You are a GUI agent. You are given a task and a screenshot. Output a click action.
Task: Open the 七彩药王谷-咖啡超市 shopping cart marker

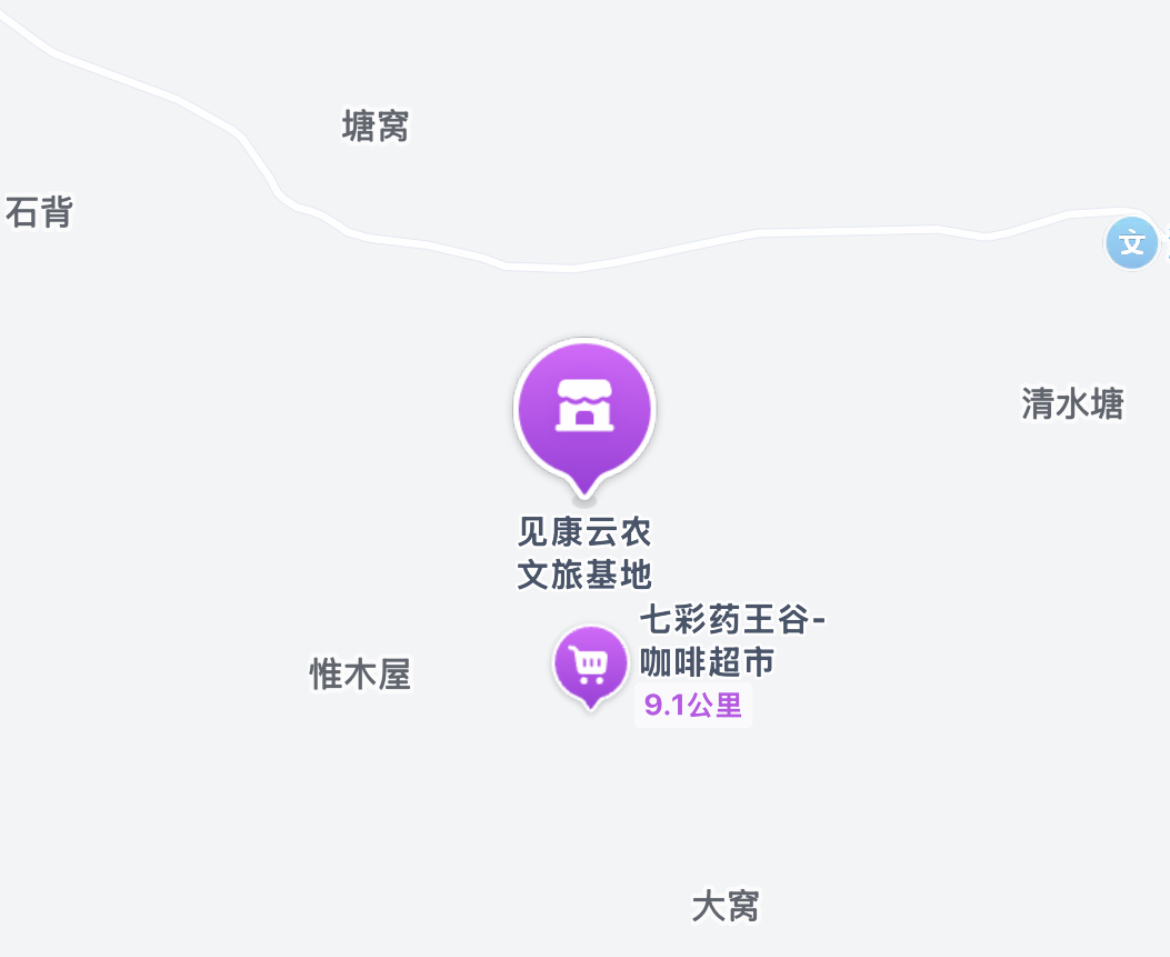(590, 663)
